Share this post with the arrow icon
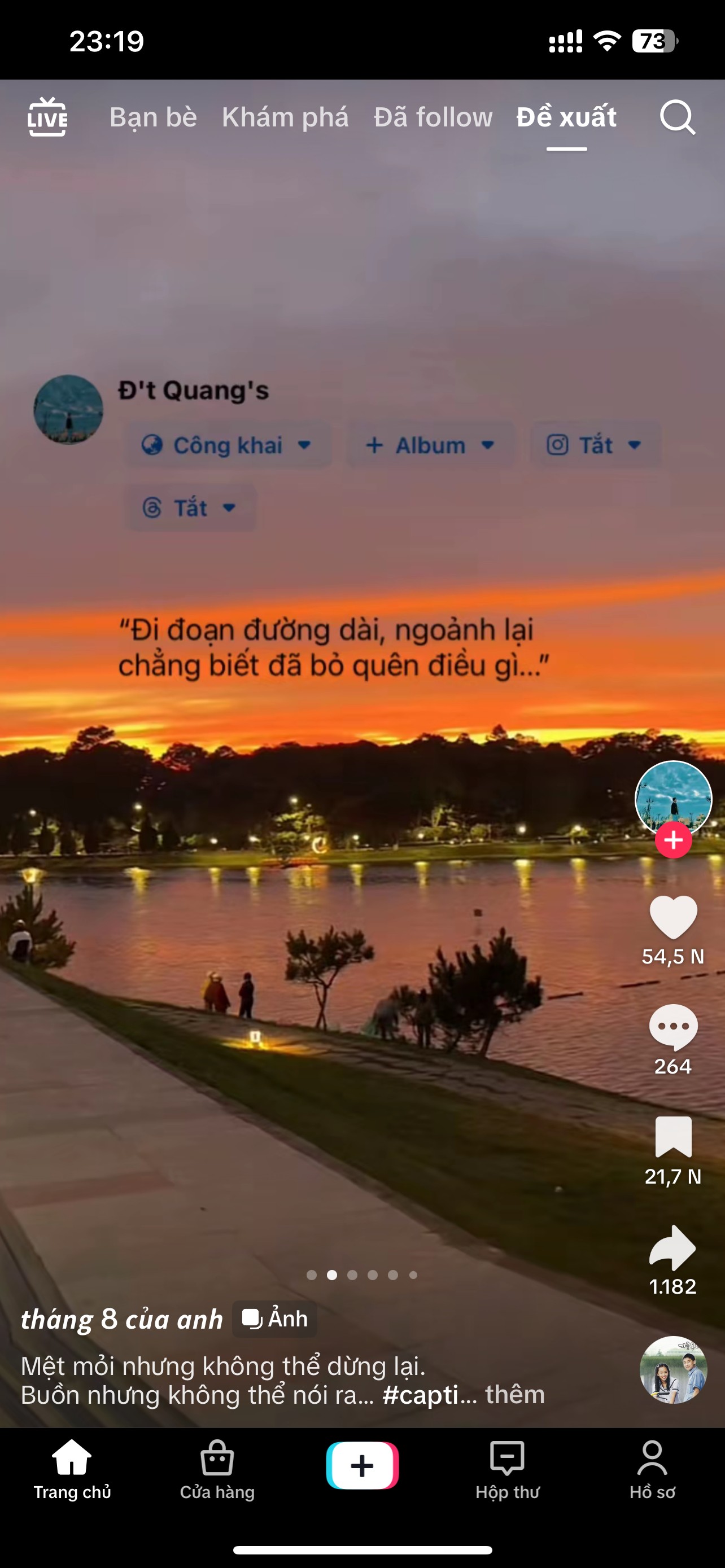Screen dimensions: 725x1568 point(672,1247)
